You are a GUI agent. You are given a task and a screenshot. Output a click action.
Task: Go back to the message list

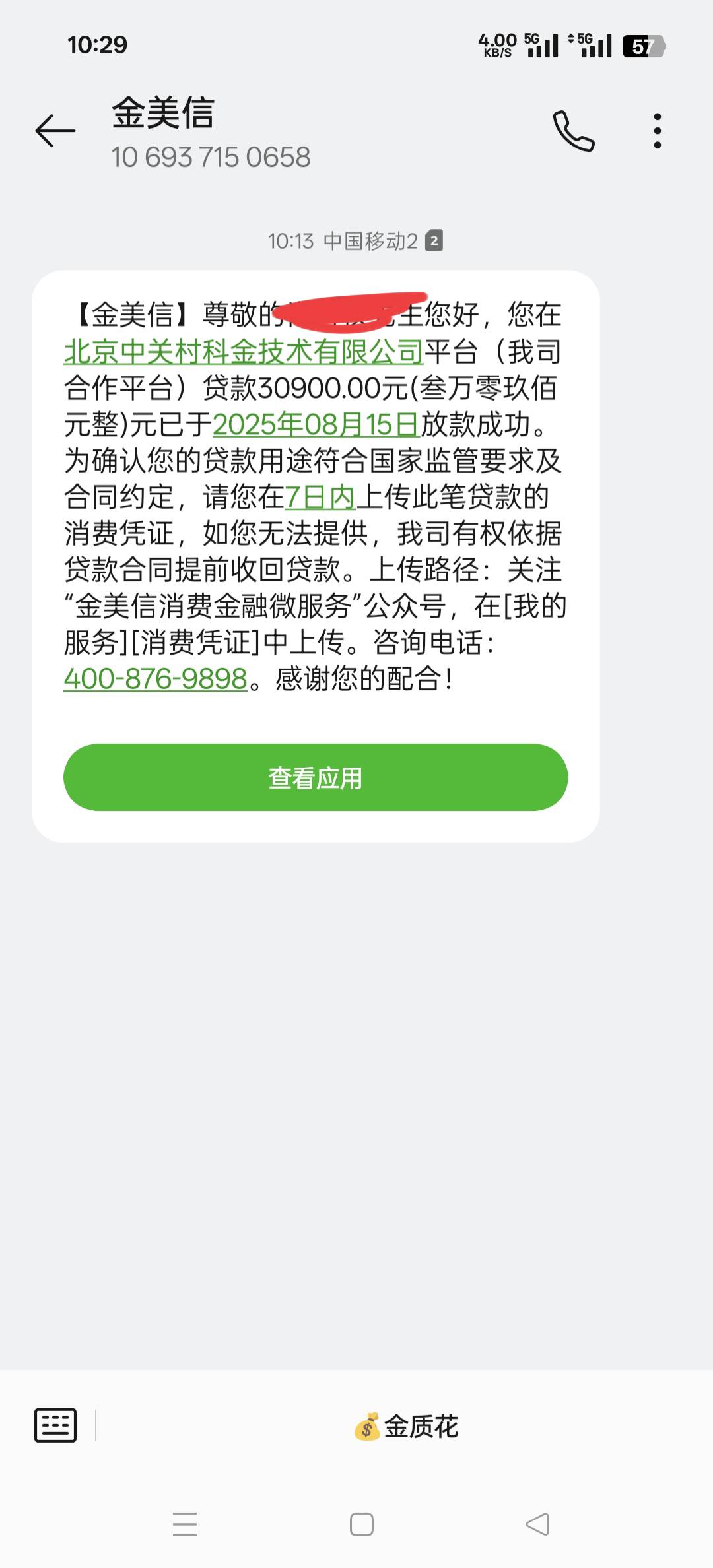(55, 131)
